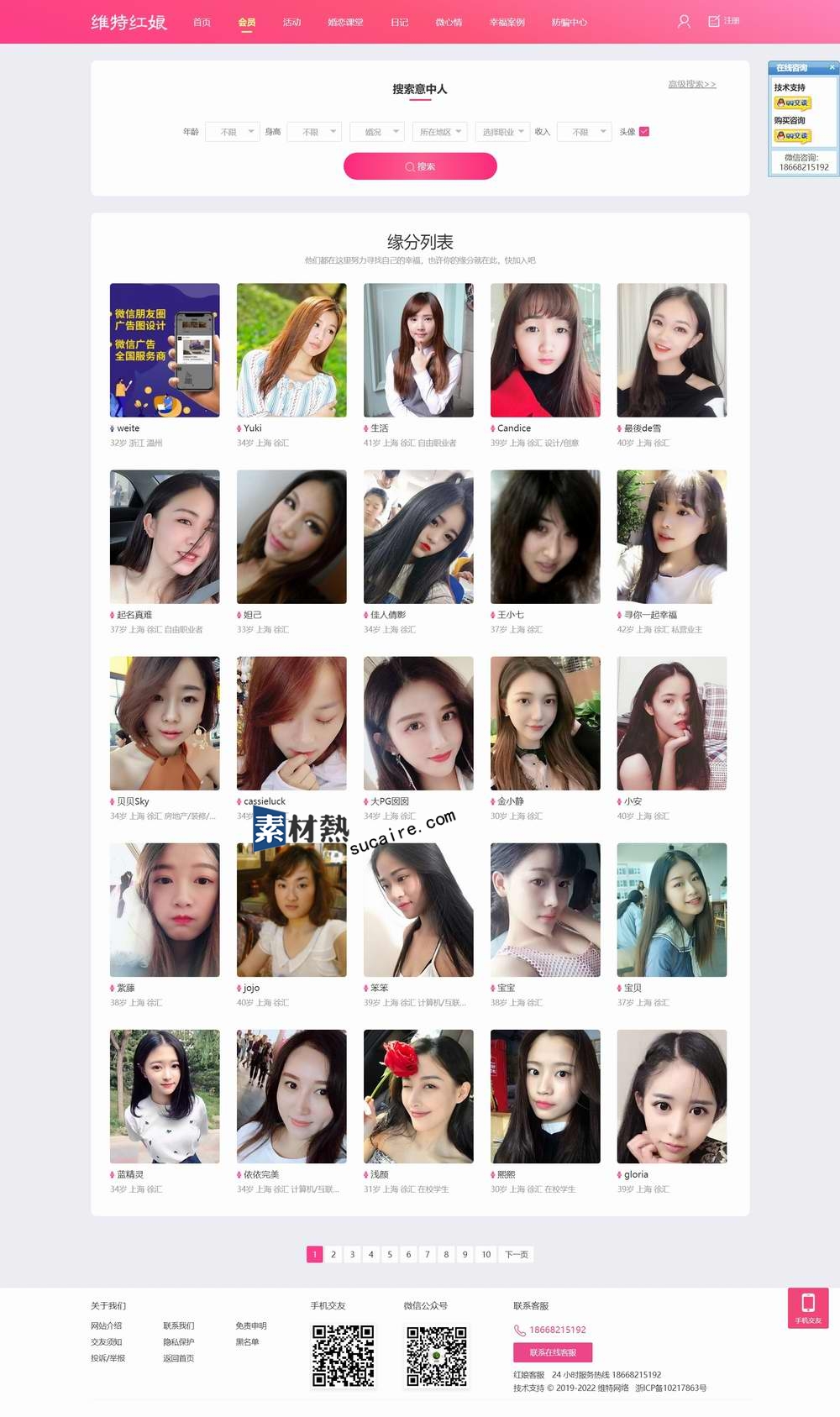Toggle the 头像 avatar checkbox
The width and height of the screenshot is (840, 1417).
pos(644,132)
